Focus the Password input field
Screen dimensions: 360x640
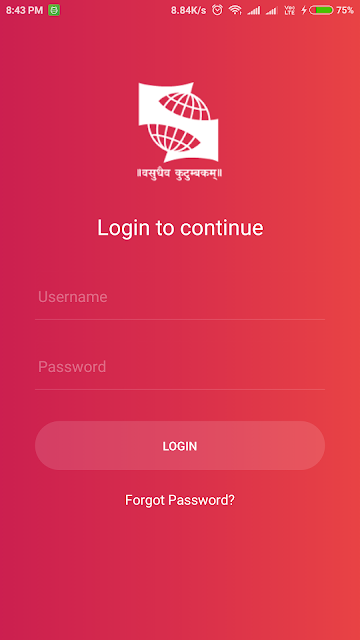(180, 367)
